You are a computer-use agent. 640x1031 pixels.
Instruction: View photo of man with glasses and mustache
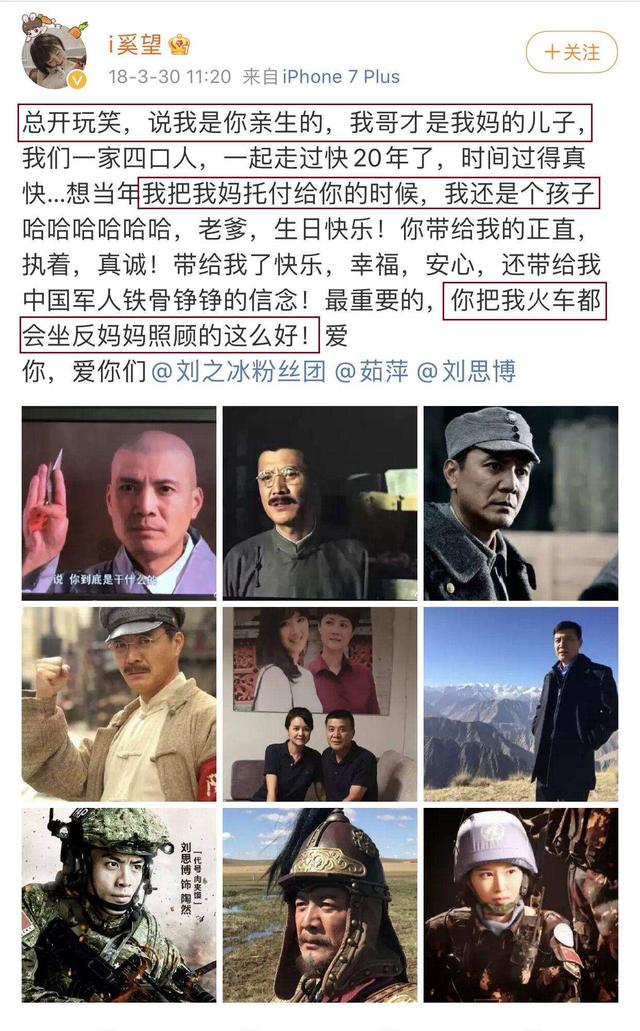[320, 503]
